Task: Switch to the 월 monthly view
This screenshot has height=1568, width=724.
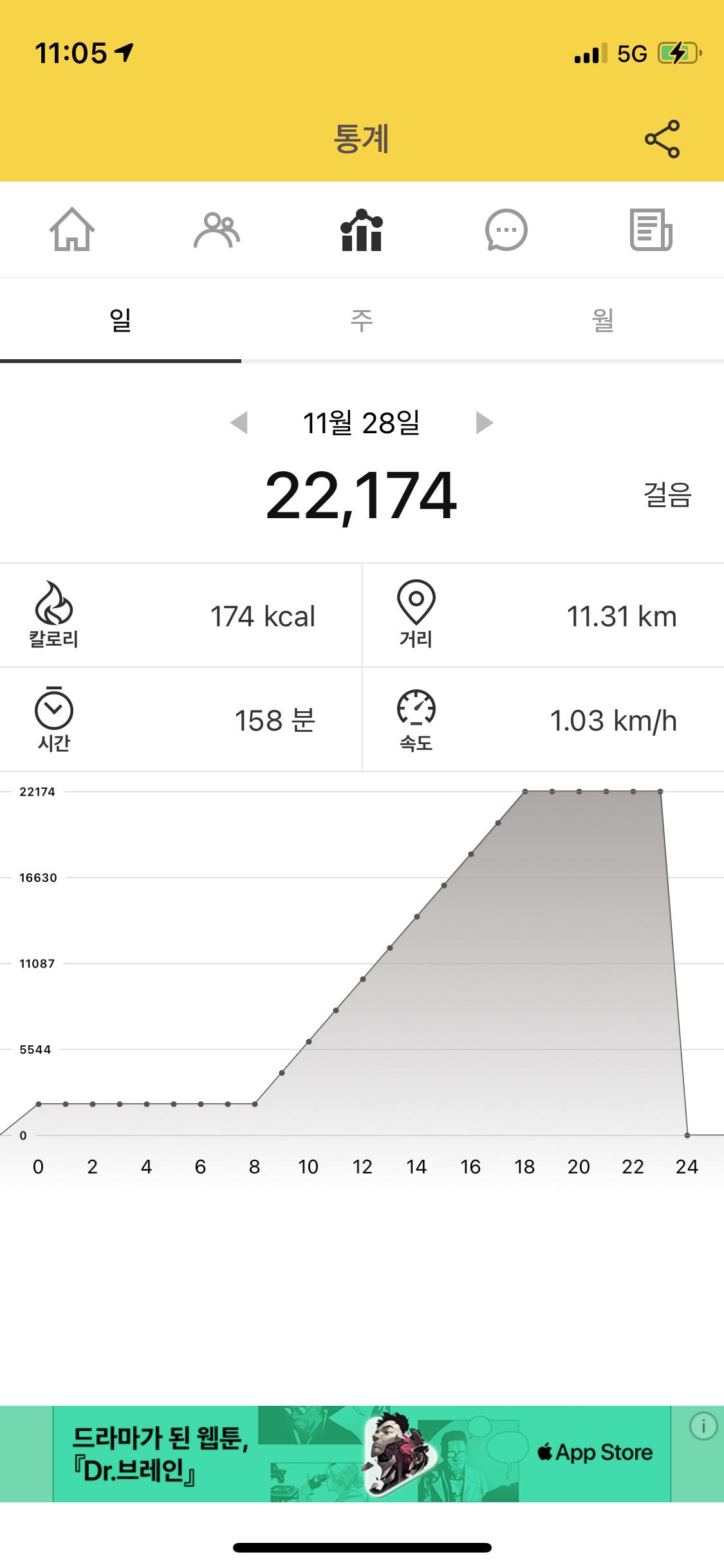Action: 603,320
